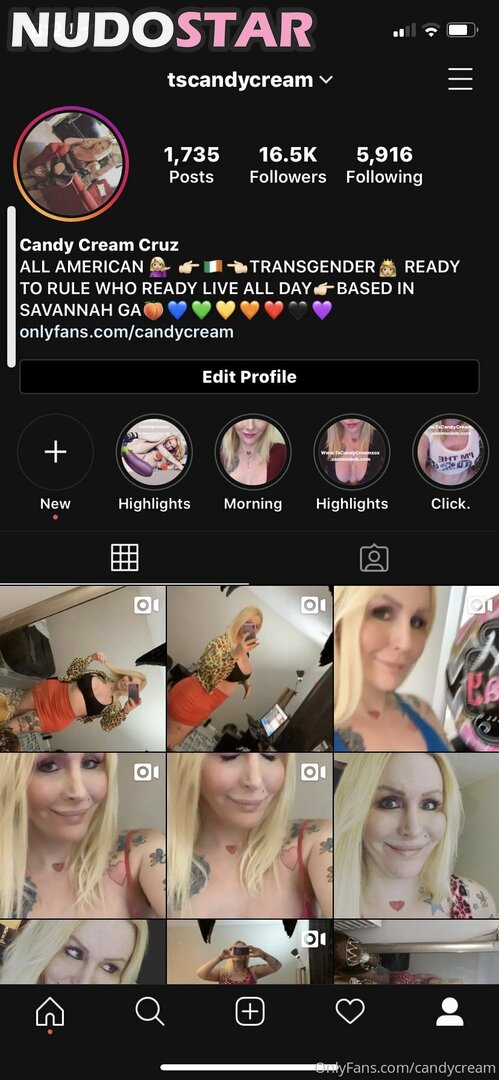Open the Activity heart tab
The image size is (499, 1080).
349,1011
